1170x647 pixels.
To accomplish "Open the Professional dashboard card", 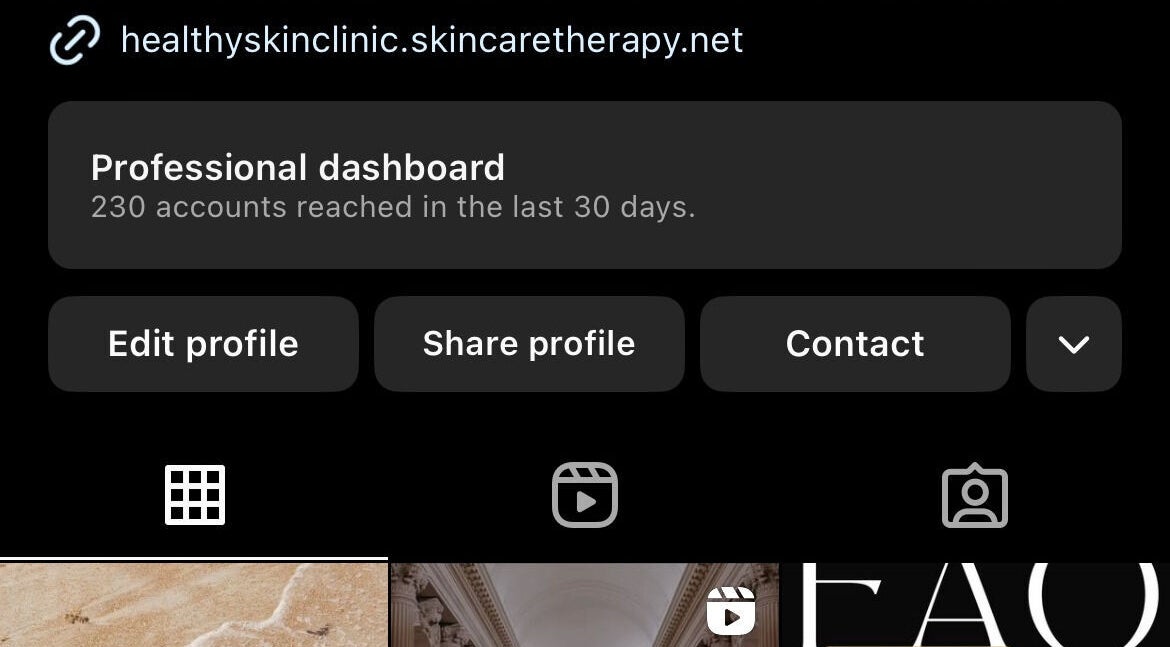I will click(584, 185).
